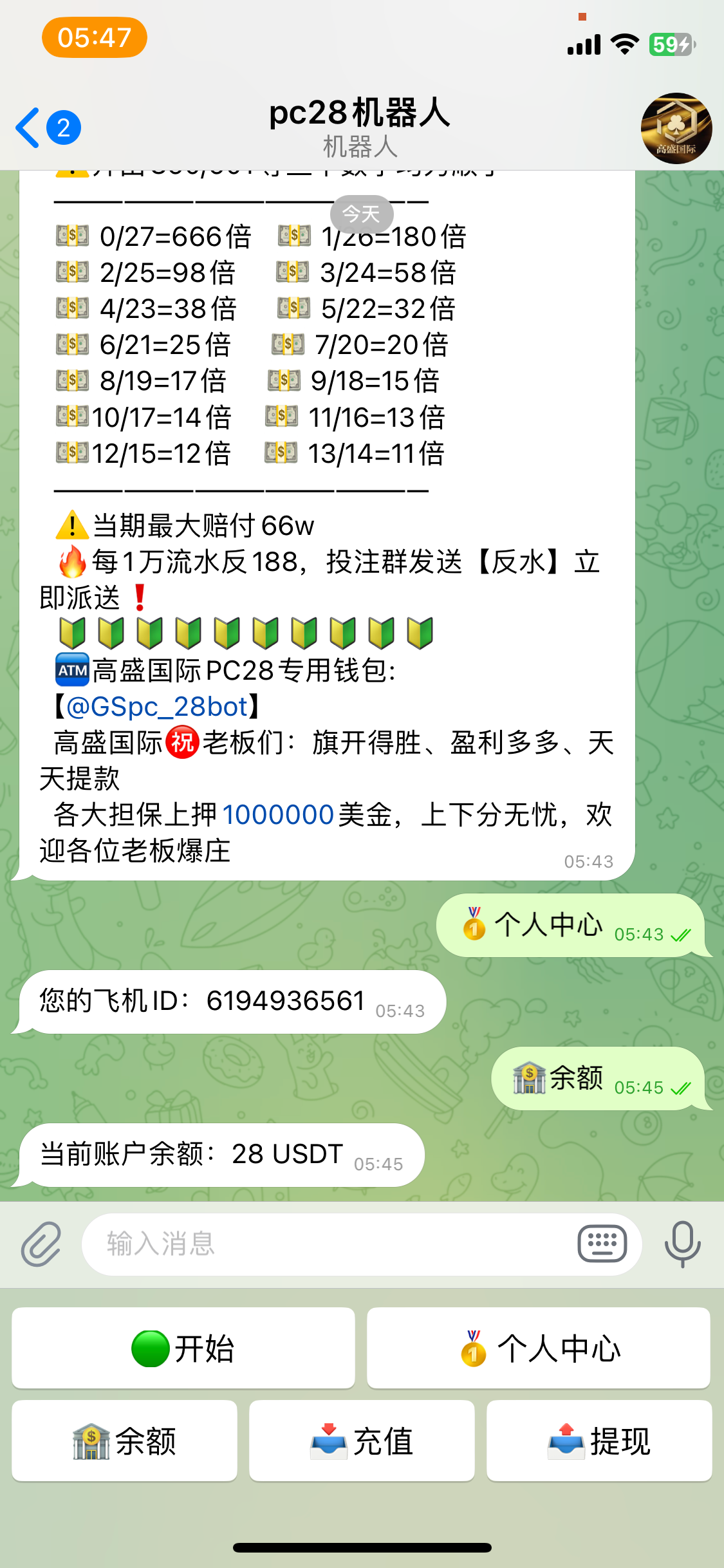Open the pc28机器人 bot profile avatar

tap(676, 128)
